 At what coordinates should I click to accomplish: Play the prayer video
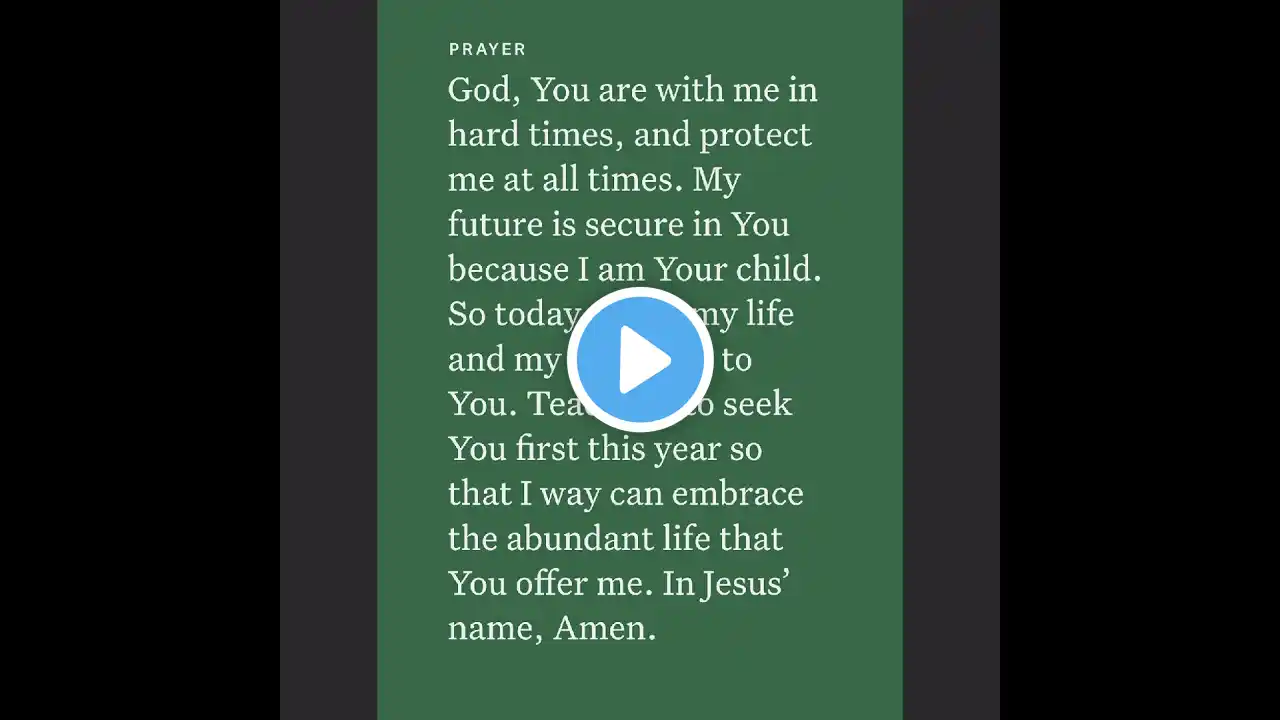[x=640, y=360]
